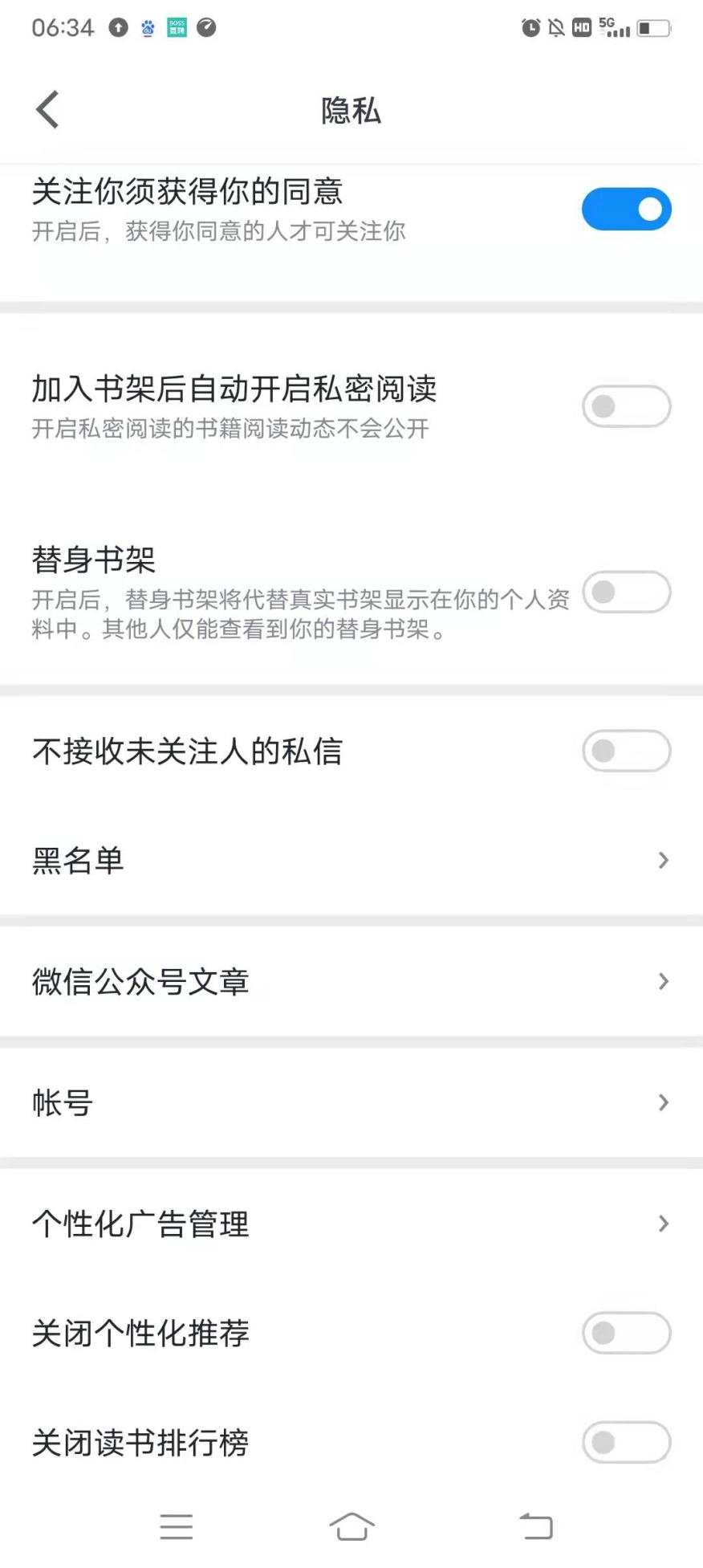Viewport: 703px width, 1568px height.
Task: Tap the upload arrow icon in status bar
Action: click(116, 26)
